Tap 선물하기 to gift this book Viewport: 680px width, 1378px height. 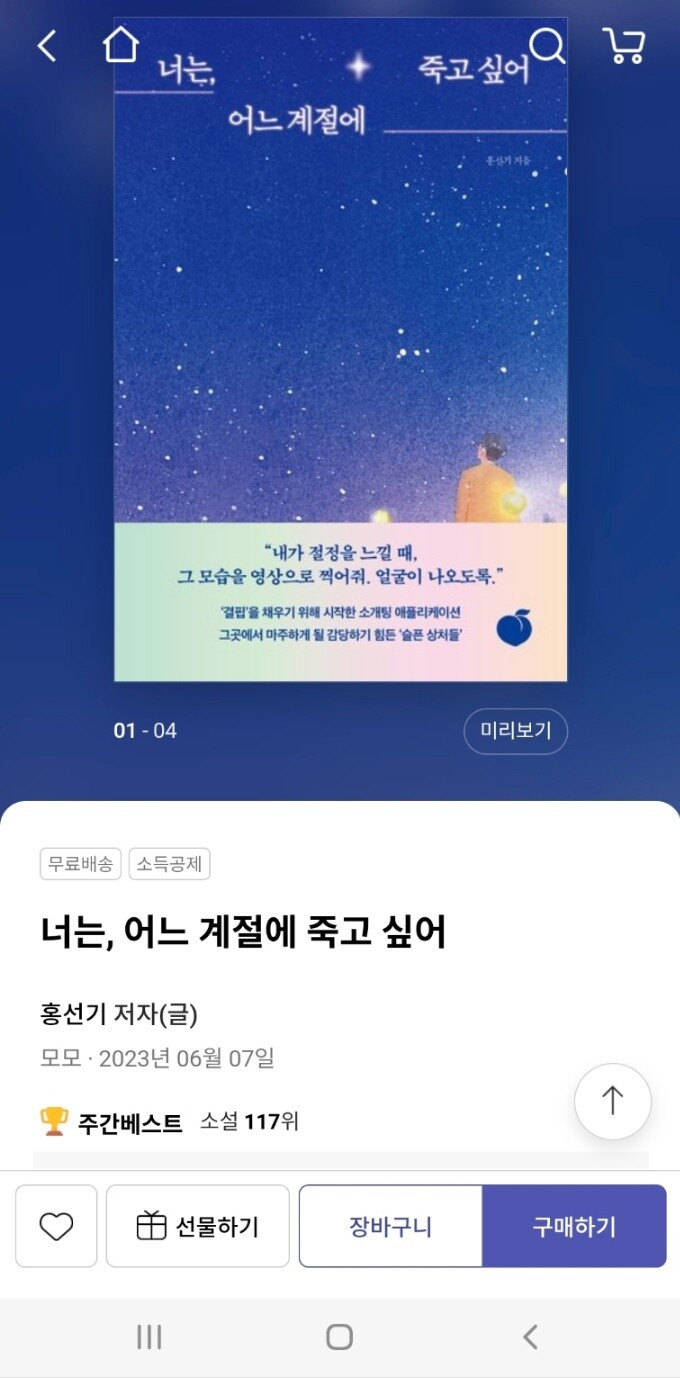tap(198, 1226)
